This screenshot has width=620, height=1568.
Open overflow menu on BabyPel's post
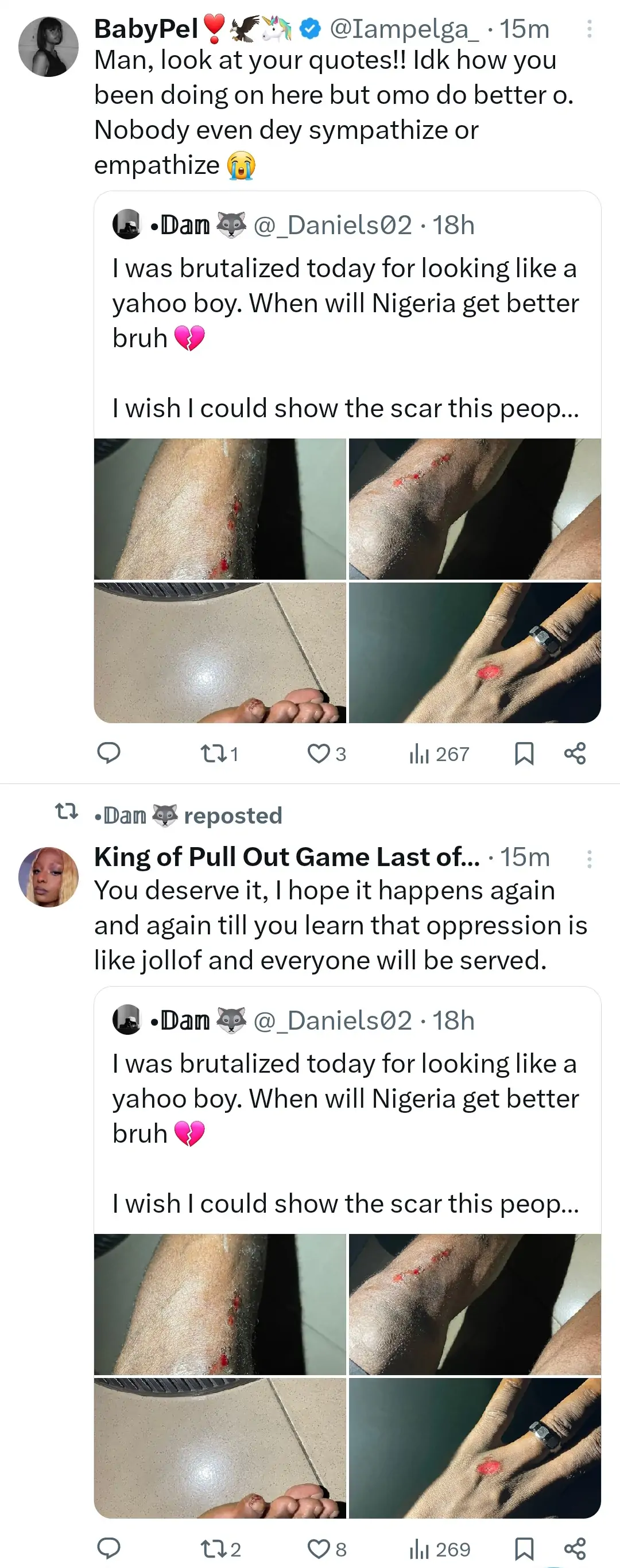click(589, 29)
